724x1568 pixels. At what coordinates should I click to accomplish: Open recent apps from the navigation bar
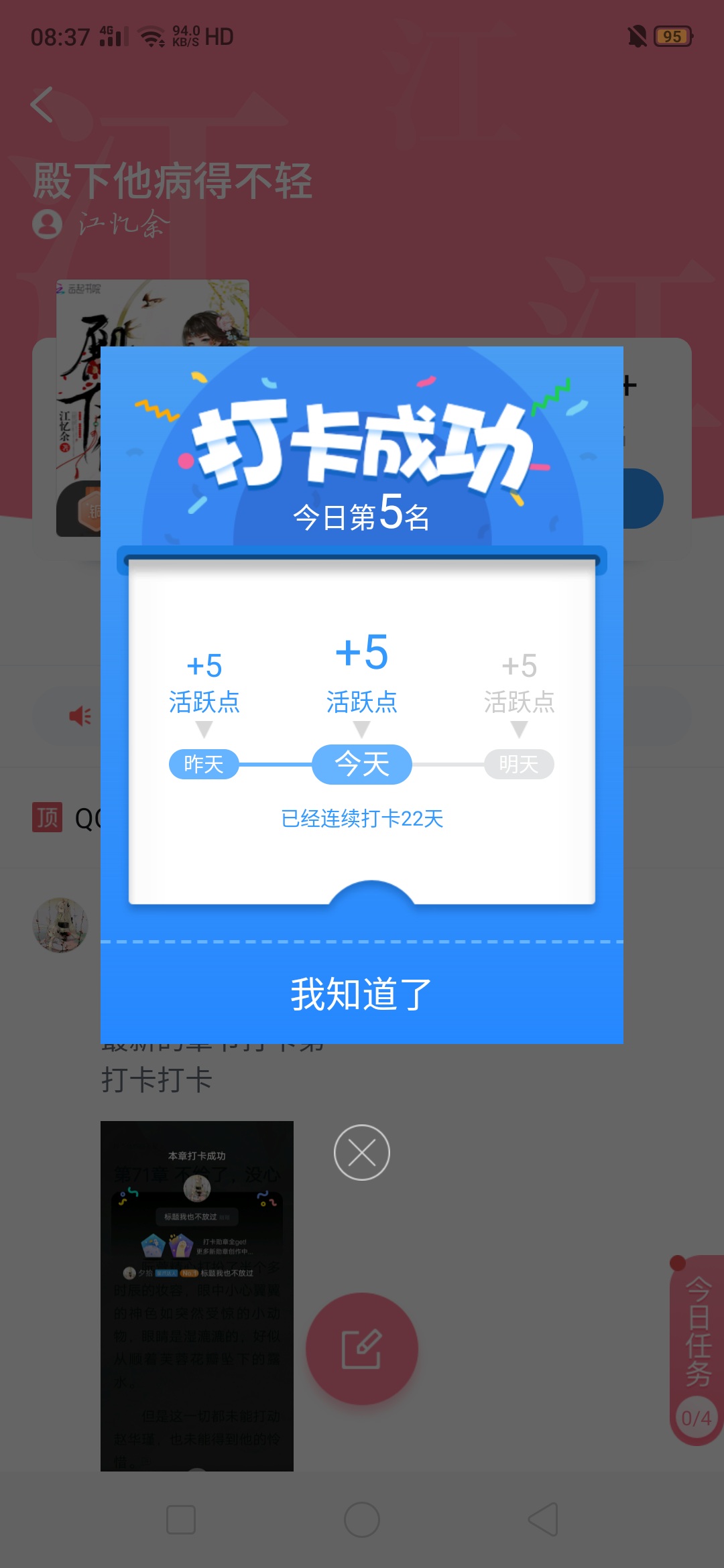pos(181,1520)
